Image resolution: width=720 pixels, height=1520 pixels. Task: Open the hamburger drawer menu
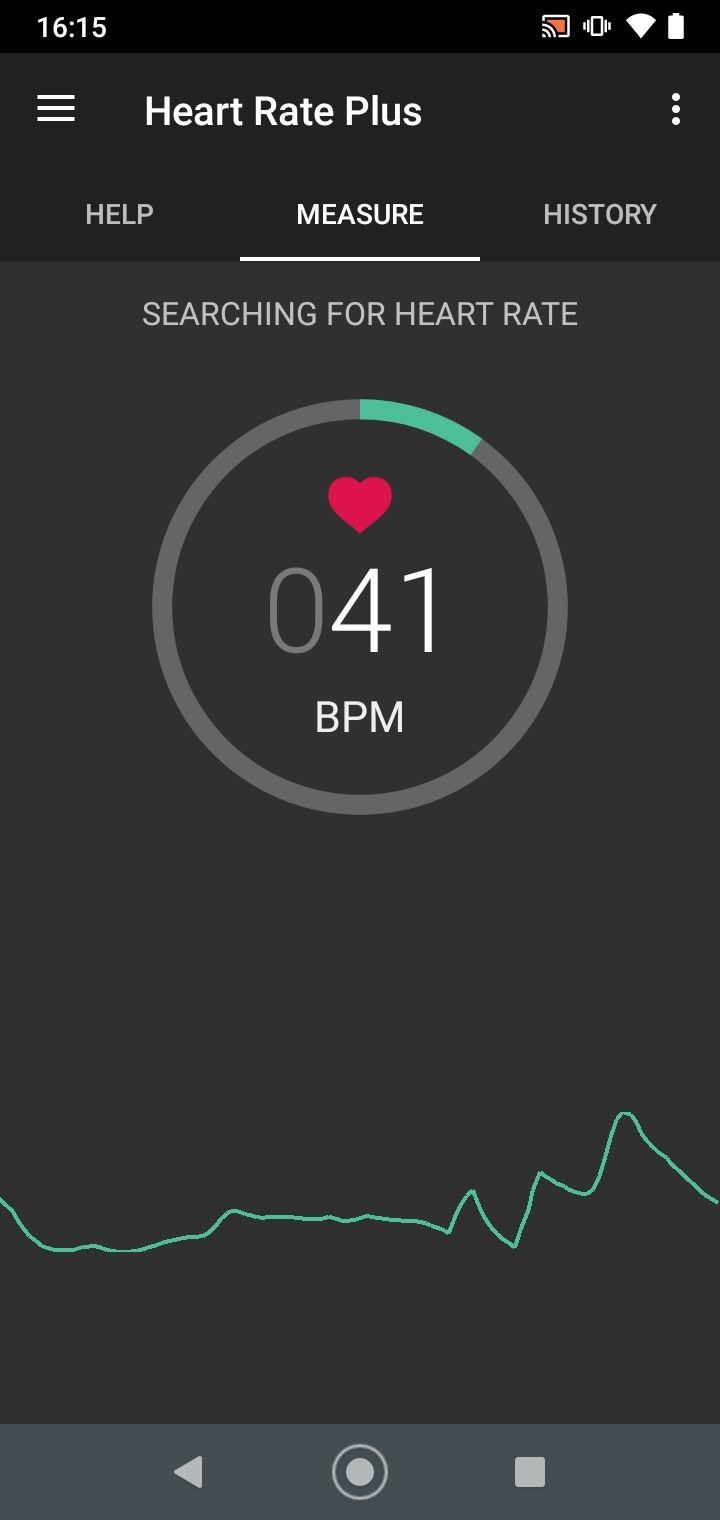[x=56, y=110]
